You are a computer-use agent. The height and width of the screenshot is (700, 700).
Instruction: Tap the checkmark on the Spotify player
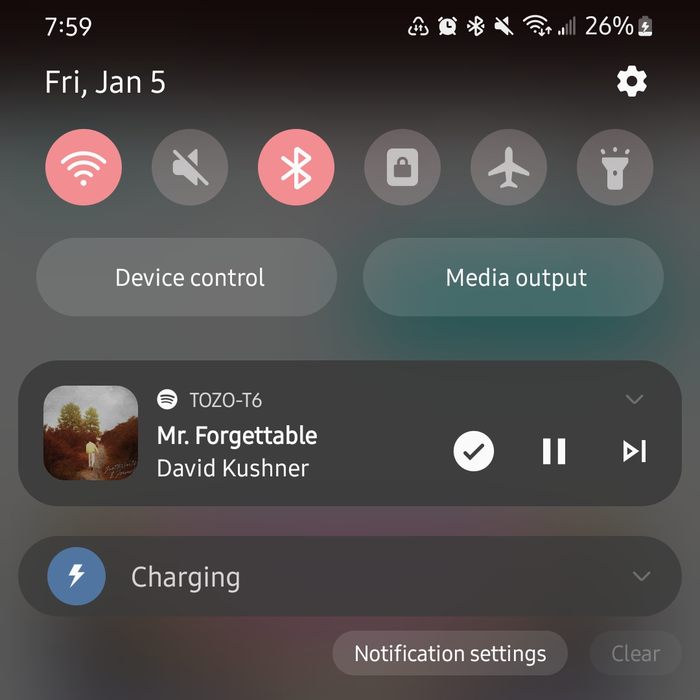click(474, 452)
